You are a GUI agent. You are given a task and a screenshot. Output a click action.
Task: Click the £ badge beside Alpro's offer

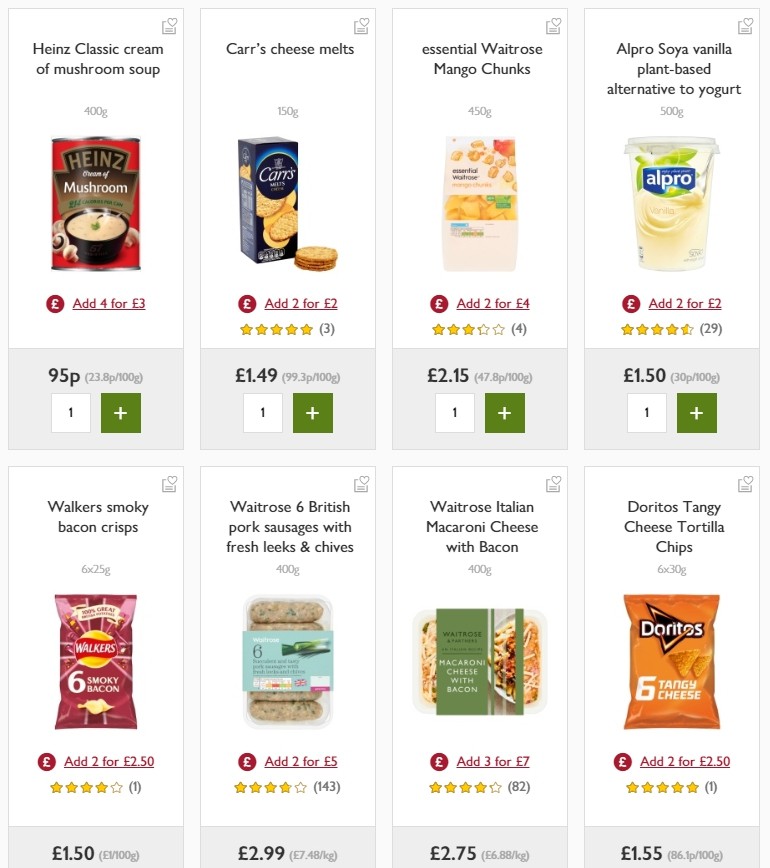(630, 303)
